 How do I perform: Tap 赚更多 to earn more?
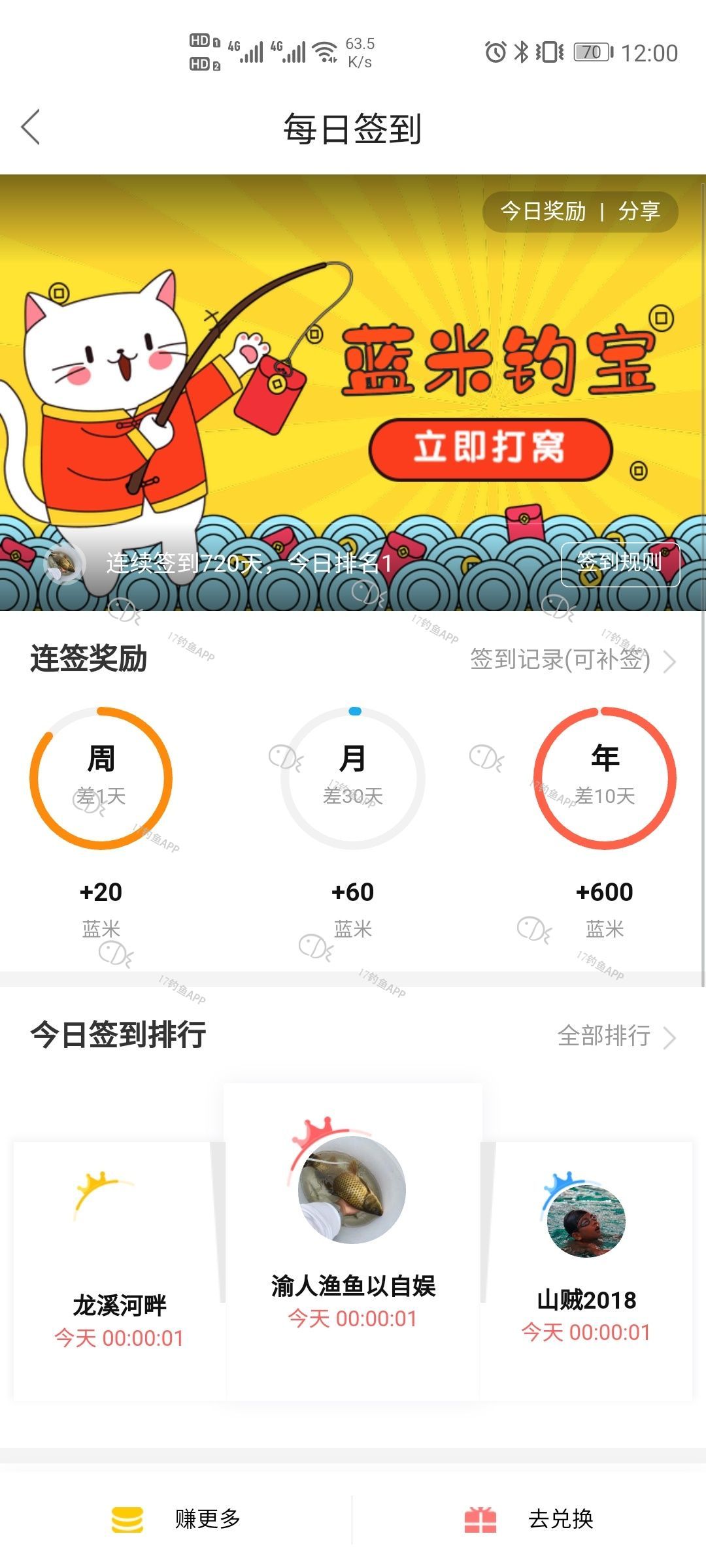pos(176,1518)
